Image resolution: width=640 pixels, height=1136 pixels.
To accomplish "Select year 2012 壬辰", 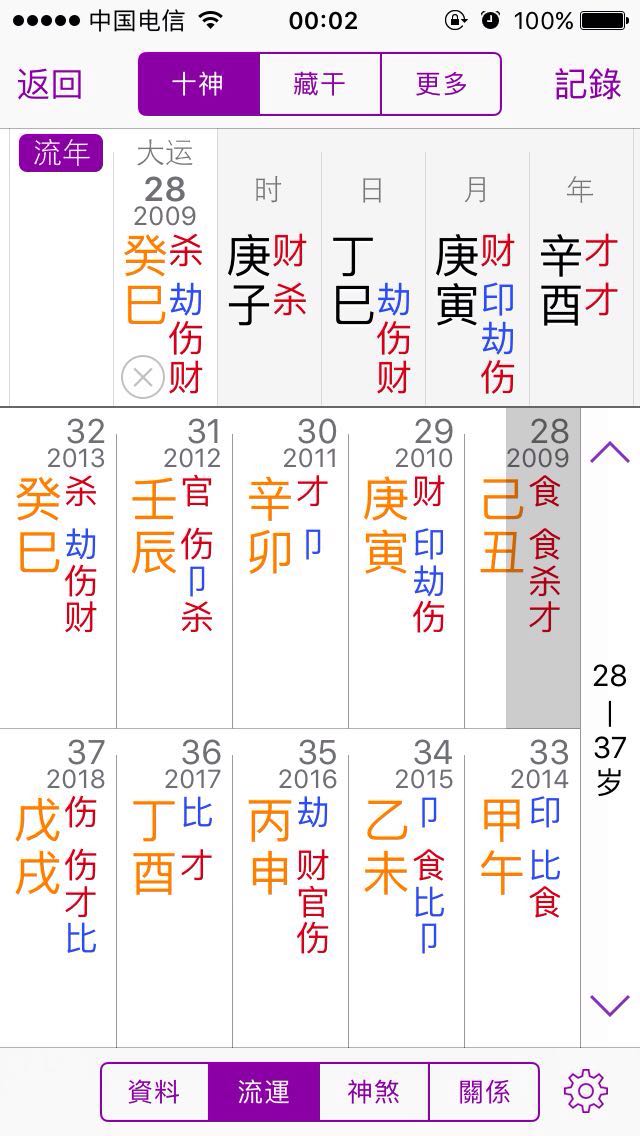I will (x=174, y=568).
